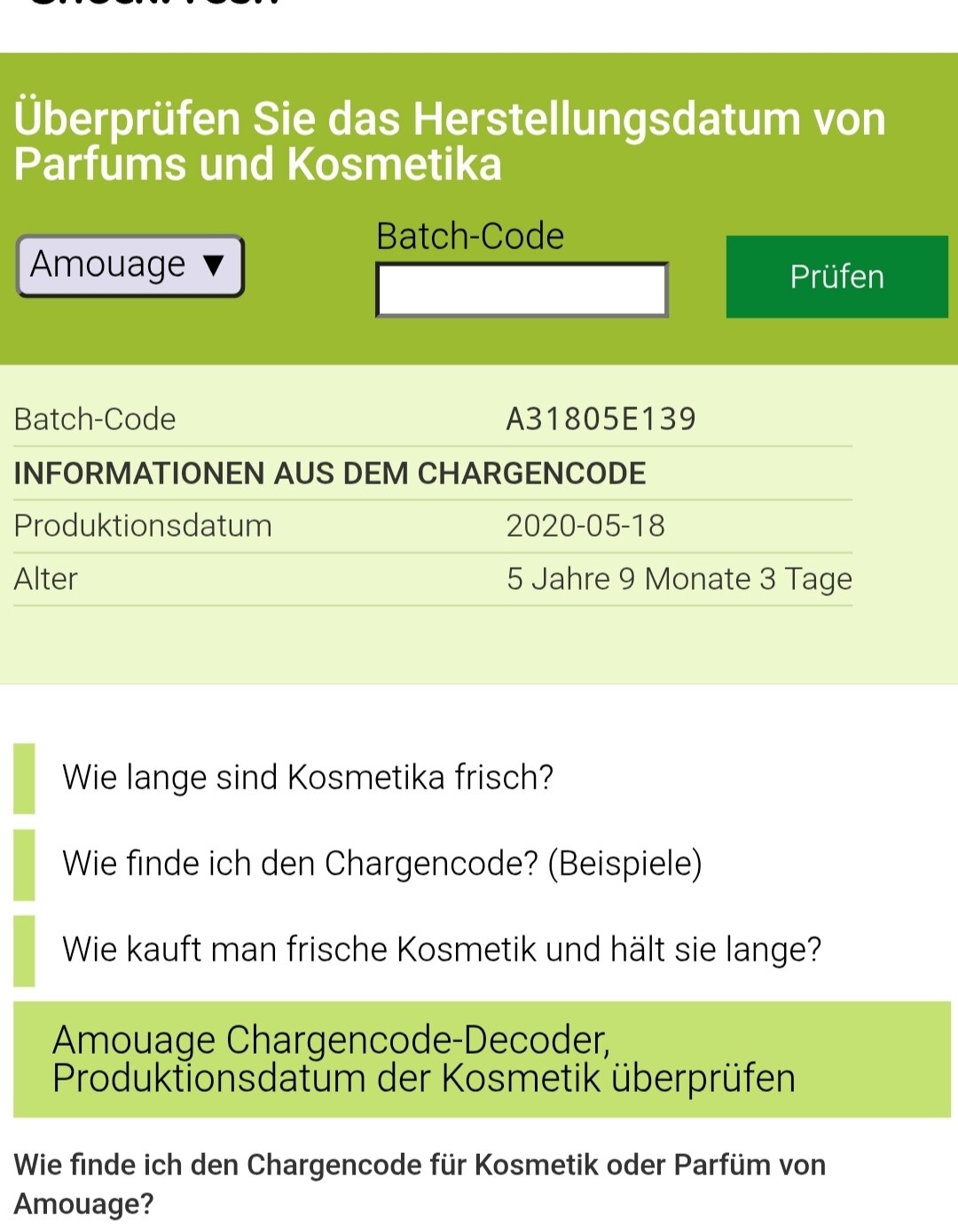Focus the Batch-Code input field
Viewport: 958px width, 1232px height.
point(522,290)
